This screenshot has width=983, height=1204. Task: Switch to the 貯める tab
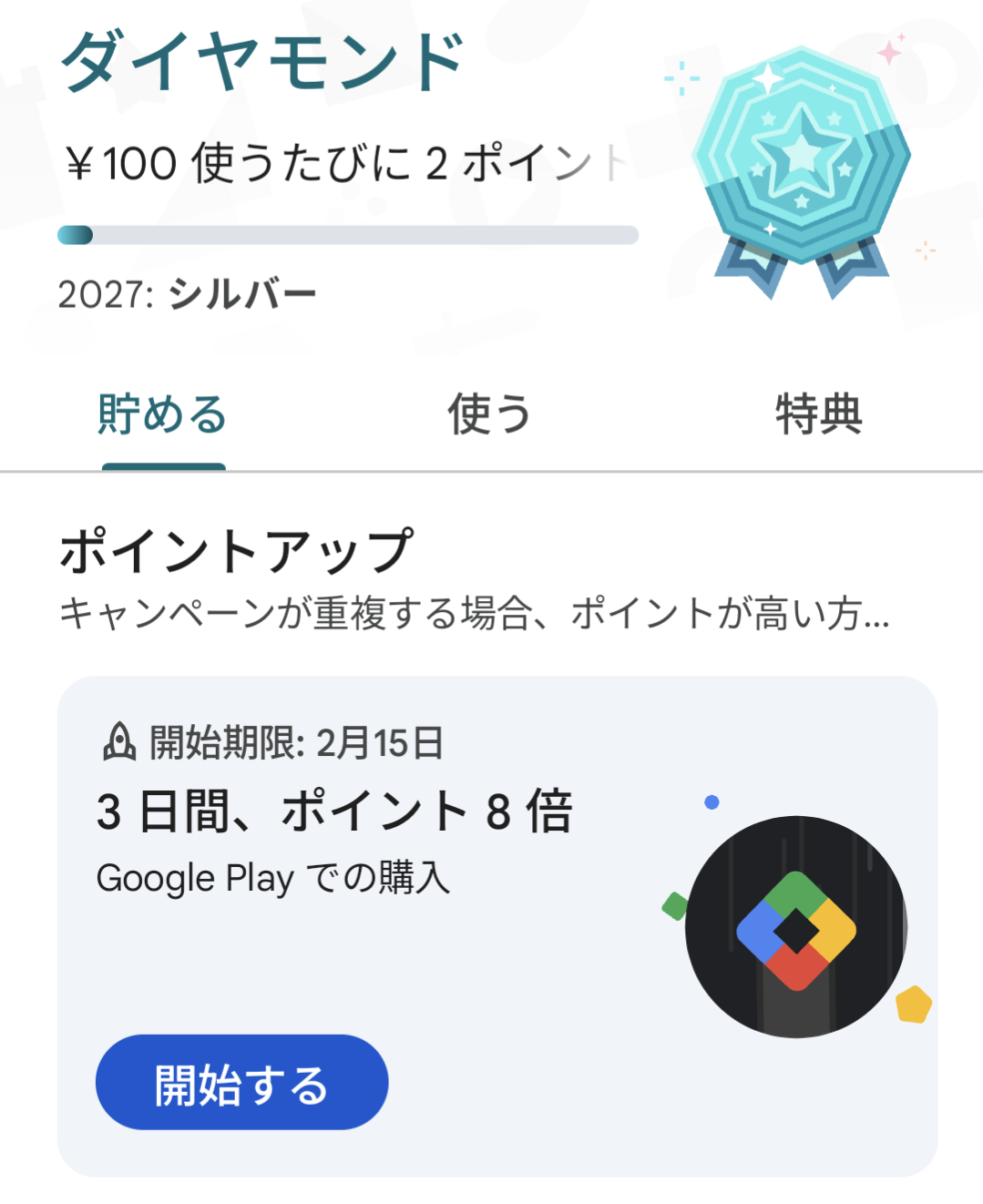point(162,415)
